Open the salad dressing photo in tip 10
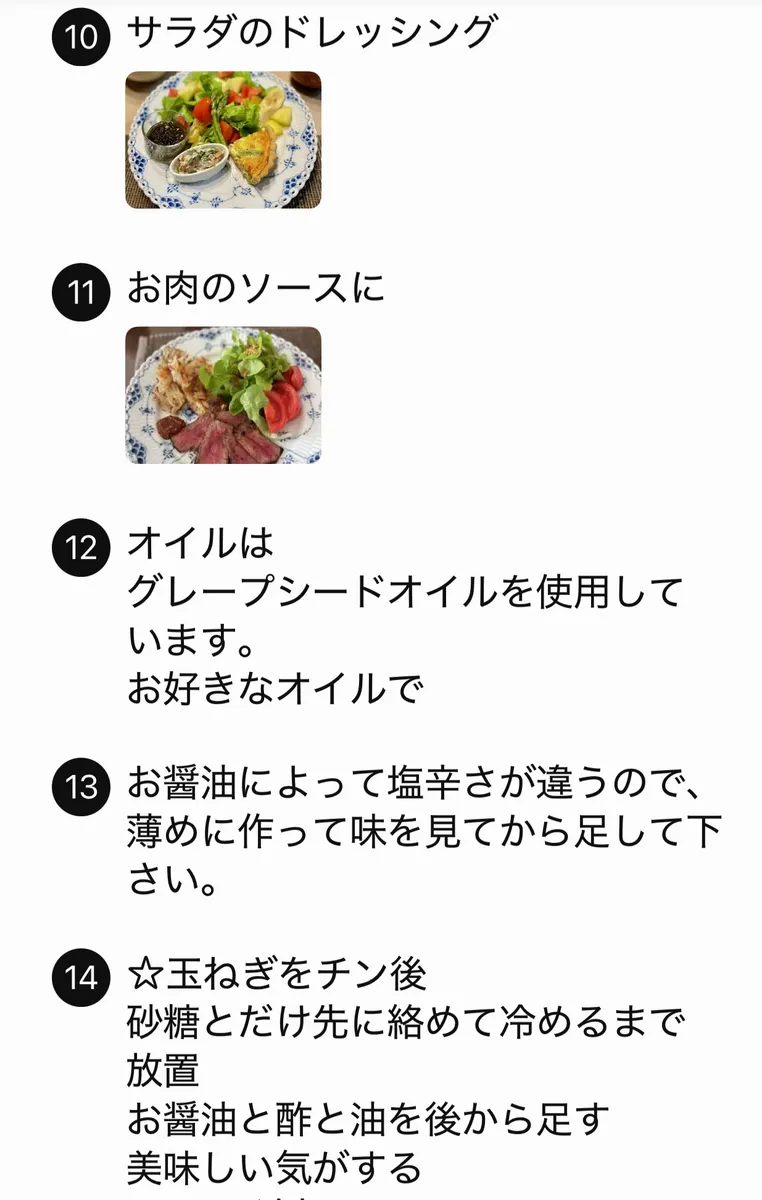Screen dimensions: 762x1200 pyautogui.click(x=223, y=139)
